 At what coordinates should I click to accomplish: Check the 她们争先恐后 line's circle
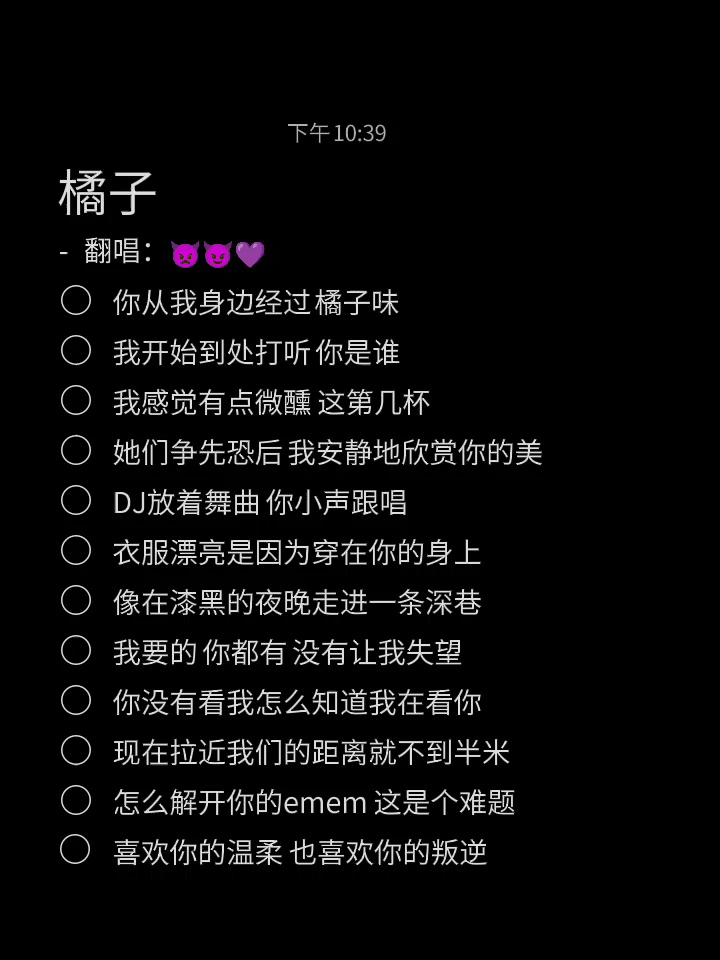76,451
